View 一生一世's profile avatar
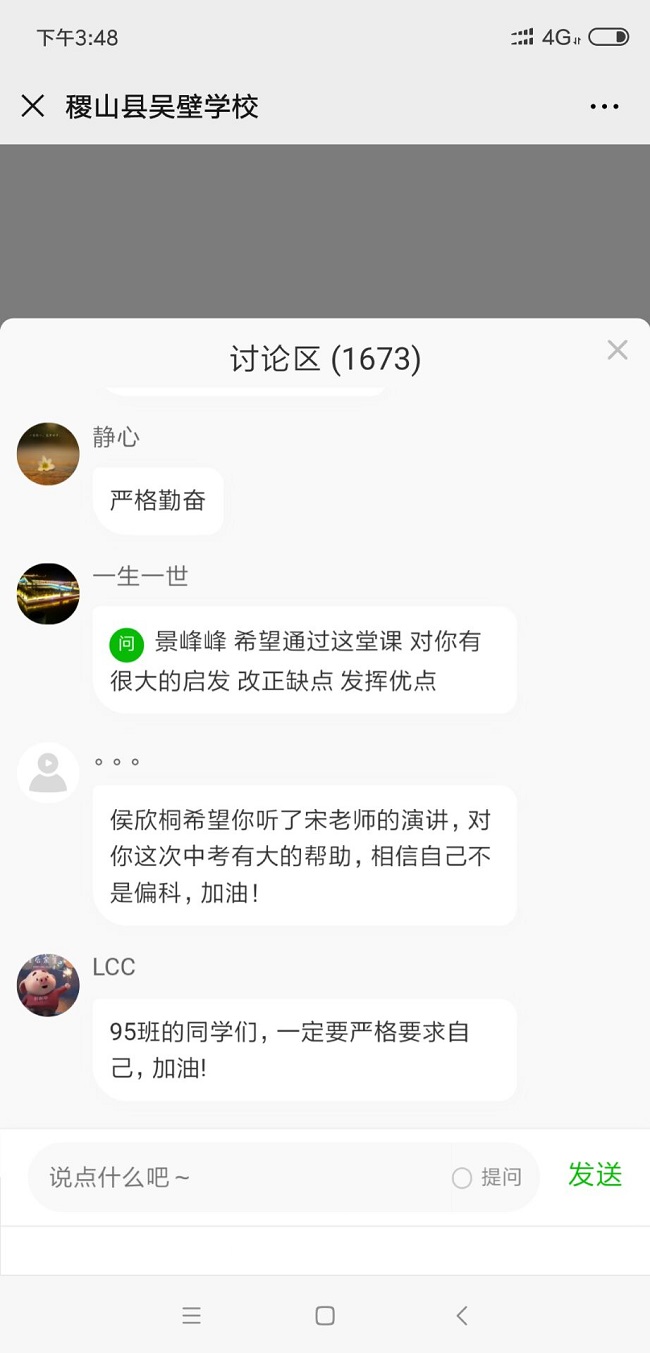650x1353 pixels. [48, 593]
